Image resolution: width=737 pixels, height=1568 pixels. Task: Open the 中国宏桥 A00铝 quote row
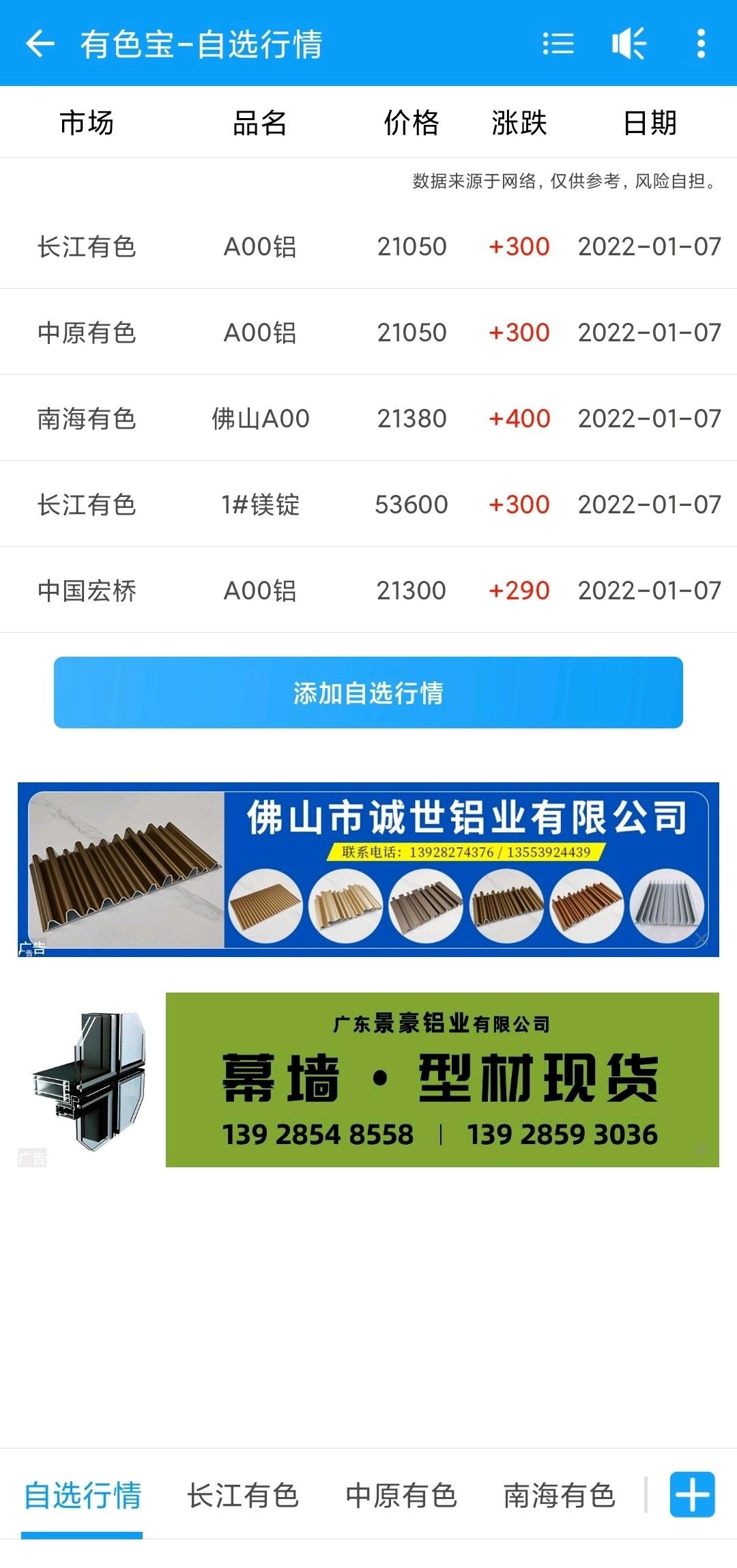(x=369, y=590)
